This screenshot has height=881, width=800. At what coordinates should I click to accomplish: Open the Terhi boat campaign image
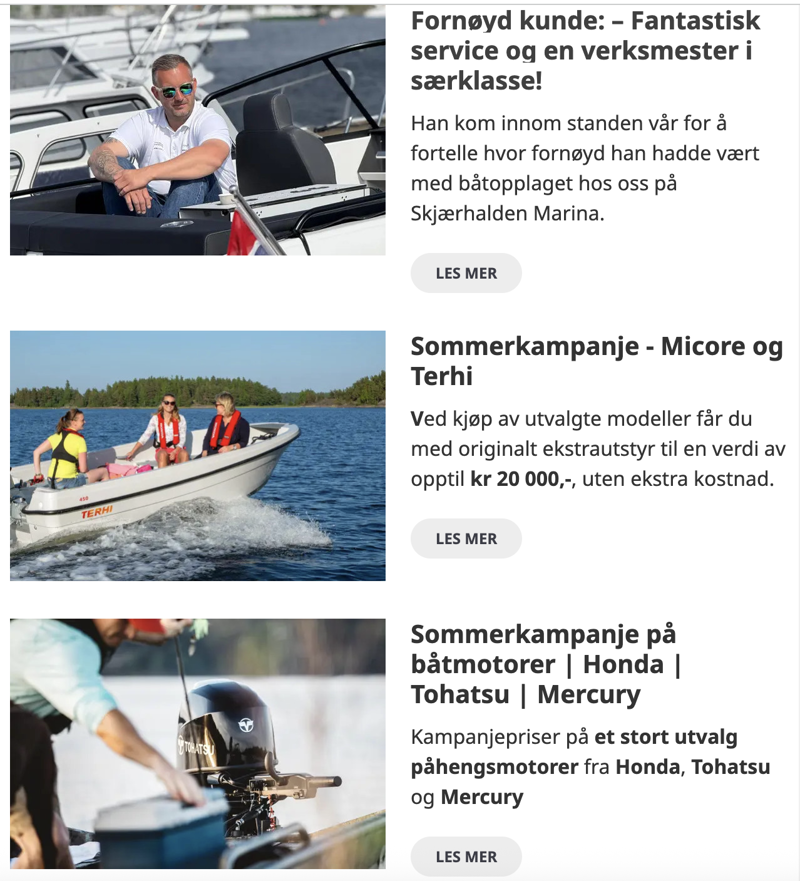coord(197,455)
